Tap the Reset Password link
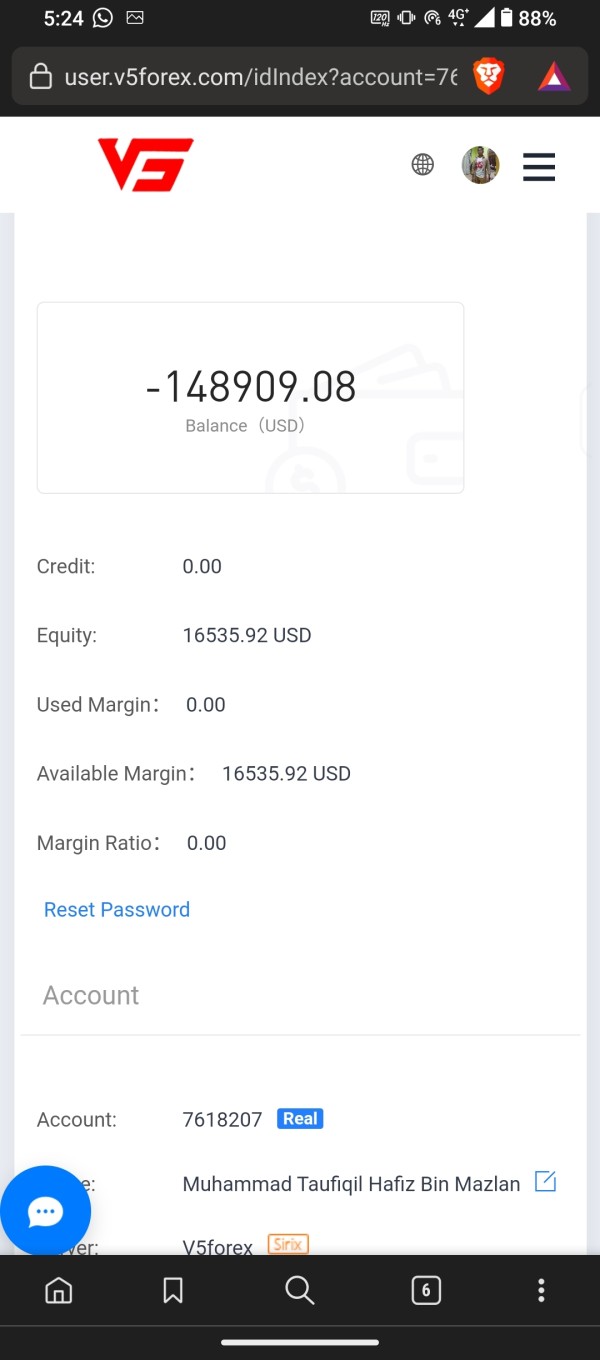This screenshot has height=1360, width=600. tap(117, 909)
